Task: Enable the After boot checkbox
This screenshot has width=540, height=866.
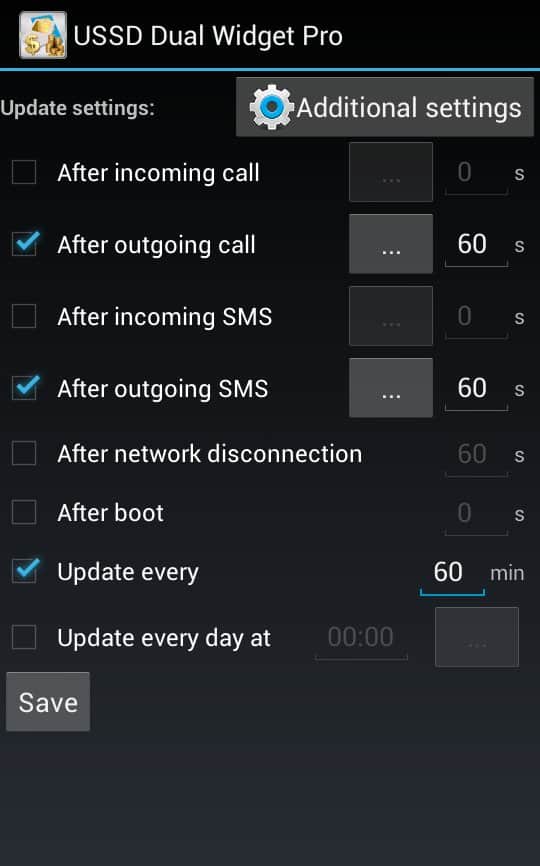Action: point(24,513)
